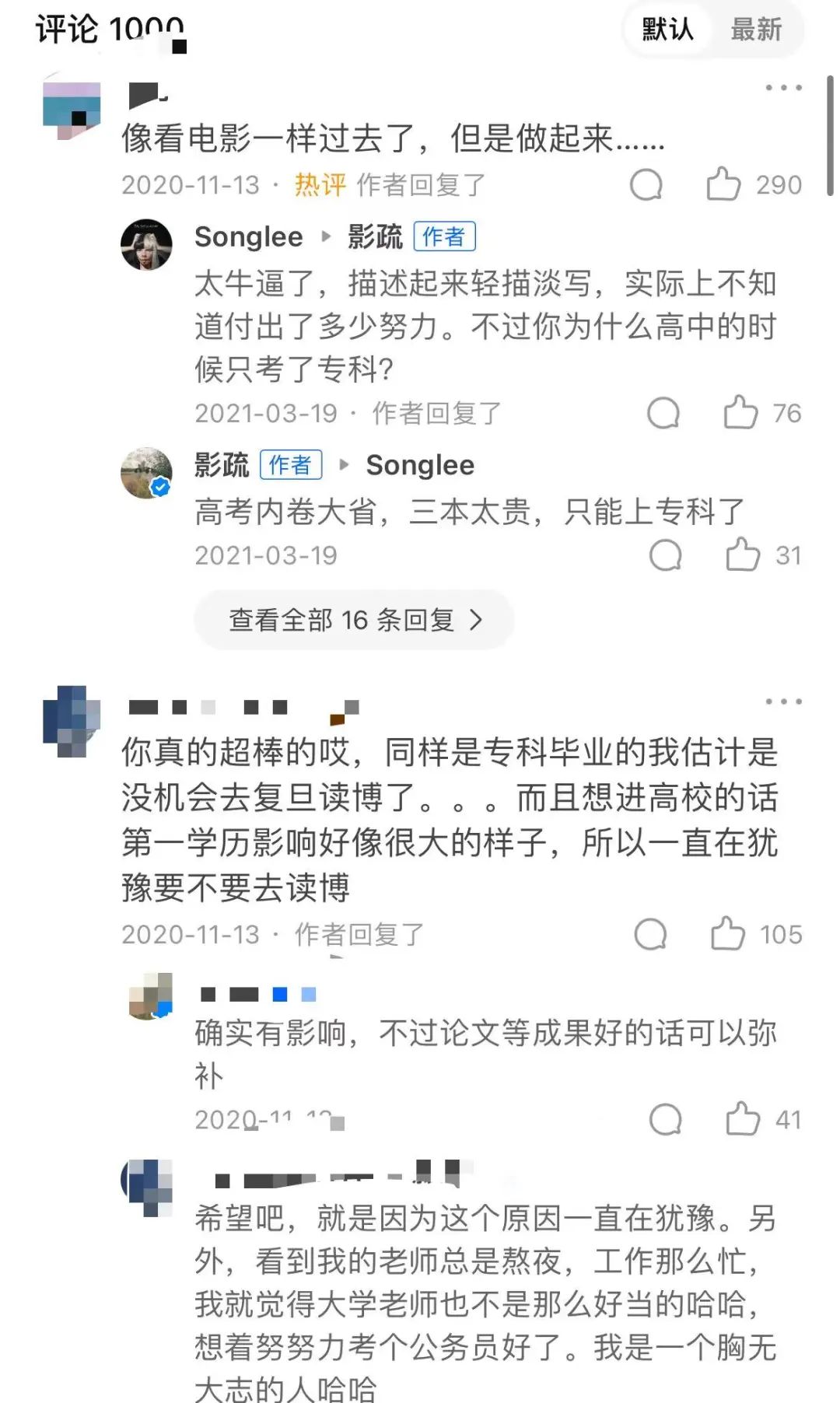The image size is (840, 1403).
Task: Like the comment with 290 likes
Action: [723, 184]
